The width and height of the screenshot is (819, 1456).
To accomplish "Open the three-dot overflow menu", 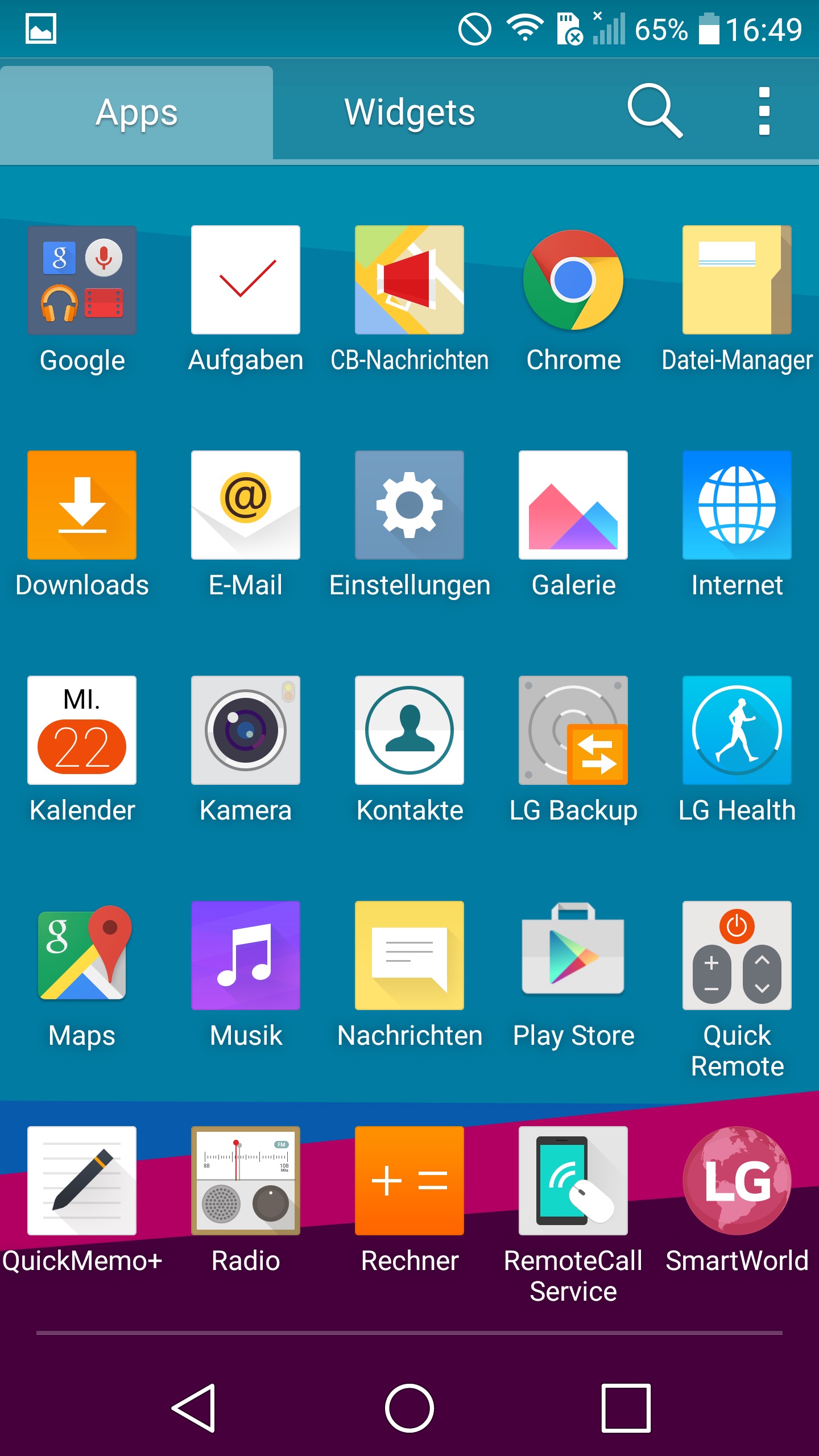I will (764, 111).
